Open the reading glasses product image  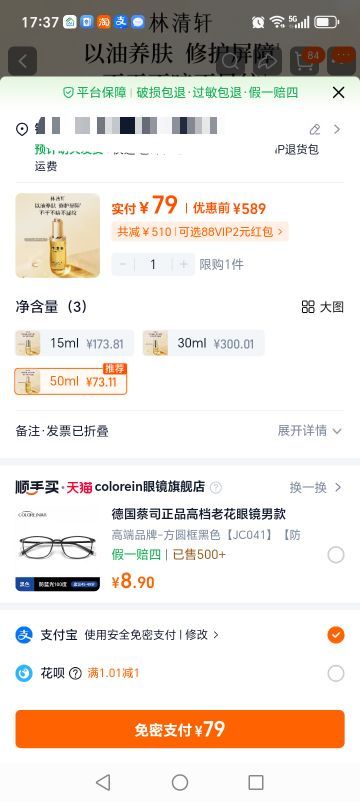click(57, 549)
